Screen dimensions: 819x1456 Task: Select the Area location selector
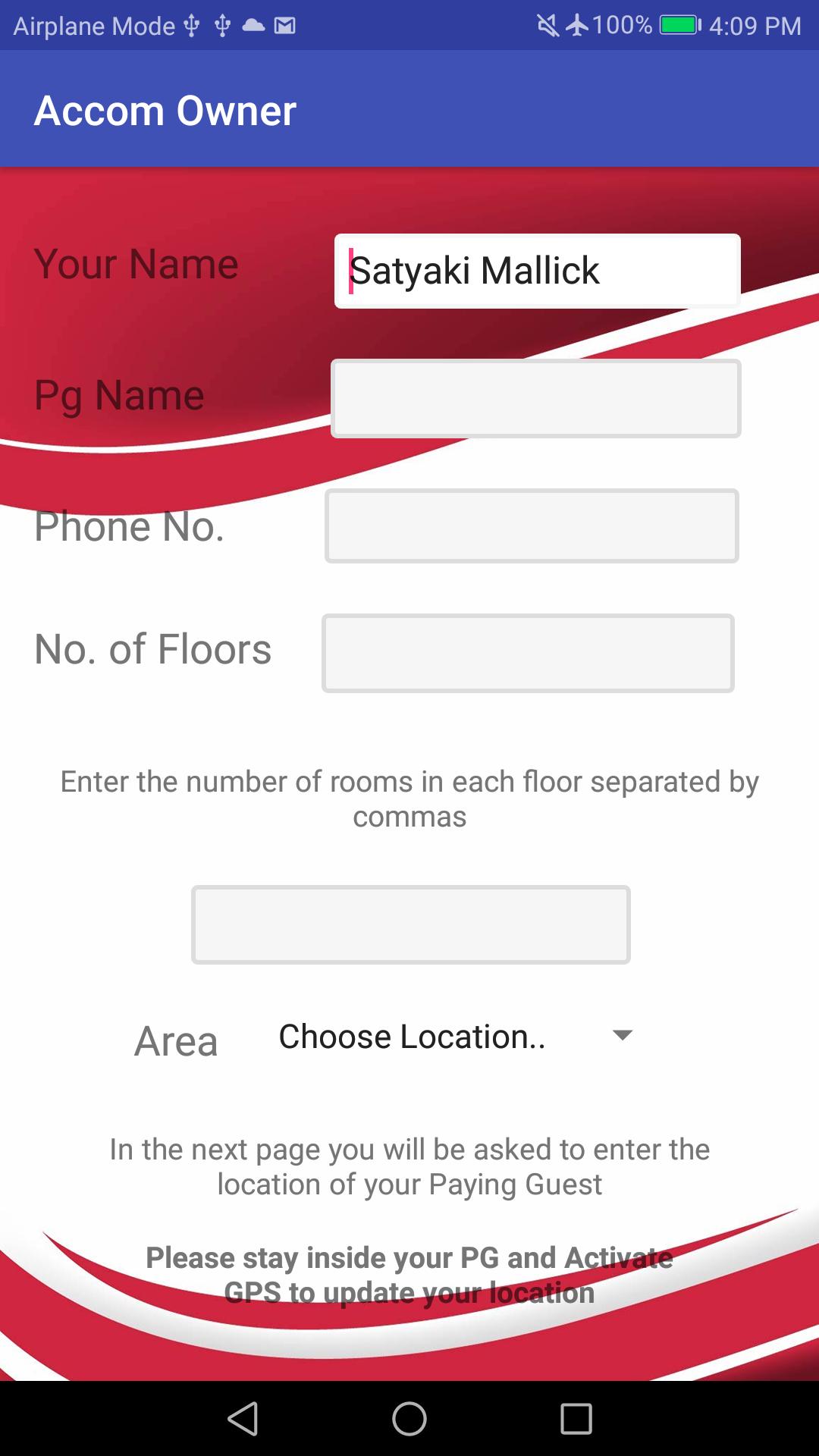[x=175, y=1042]
